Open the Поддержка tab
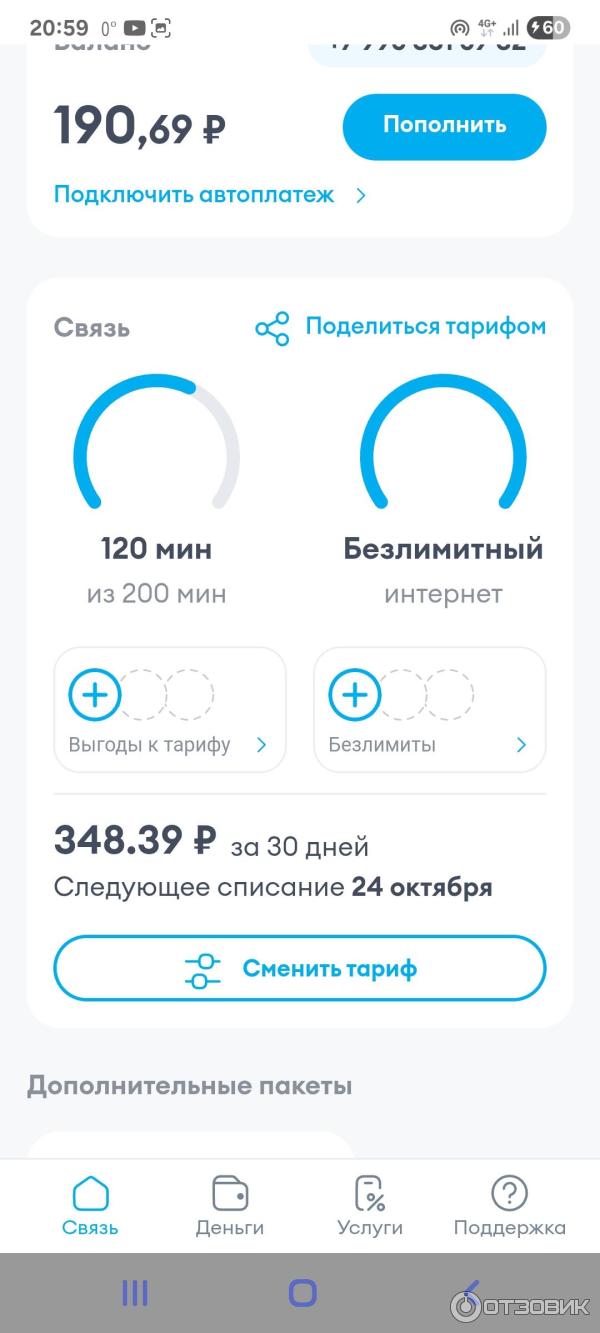The image size is (600, 1333). [x=509, y=1206]
